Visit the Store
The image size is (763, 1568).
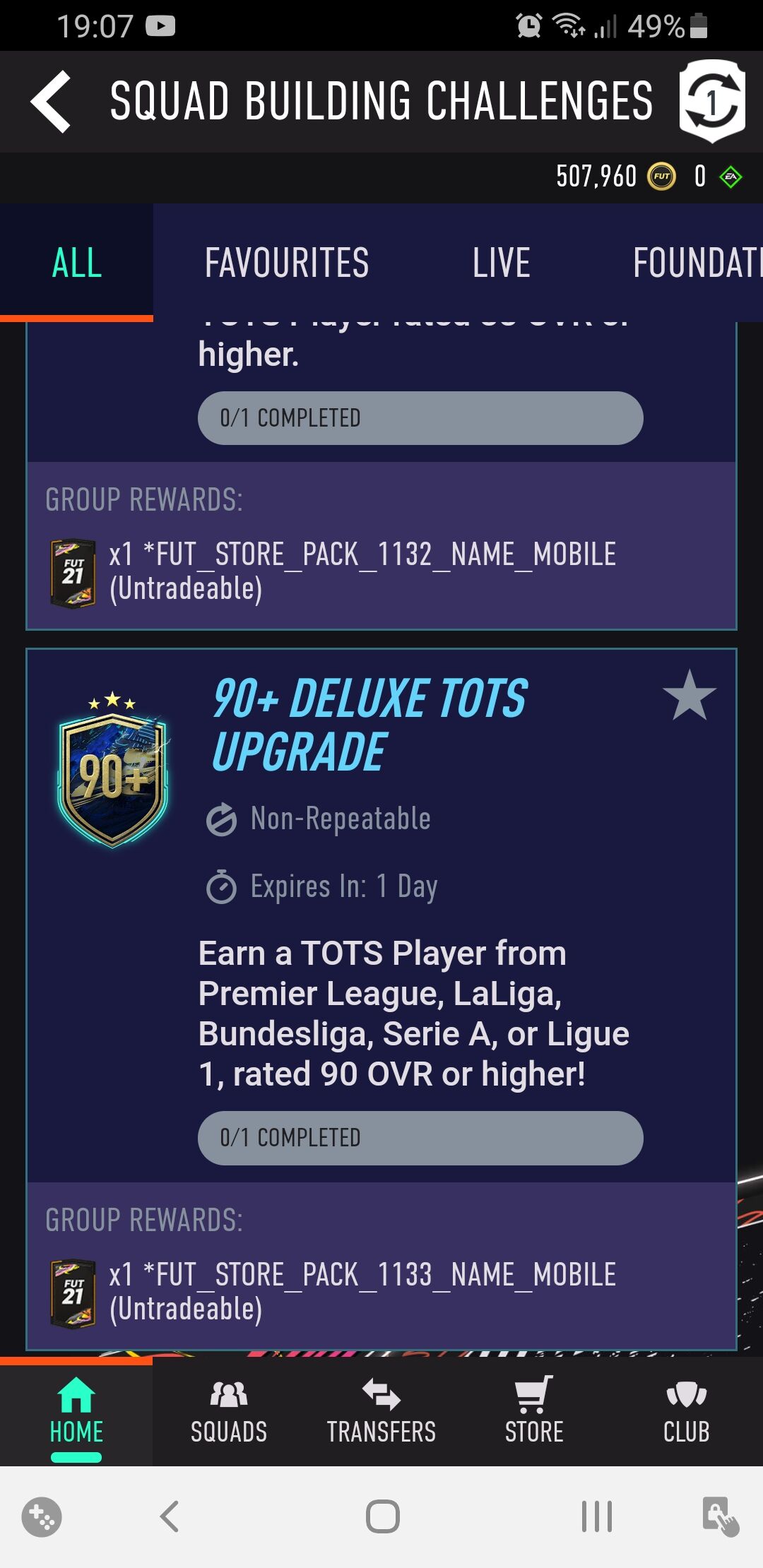534,1413
